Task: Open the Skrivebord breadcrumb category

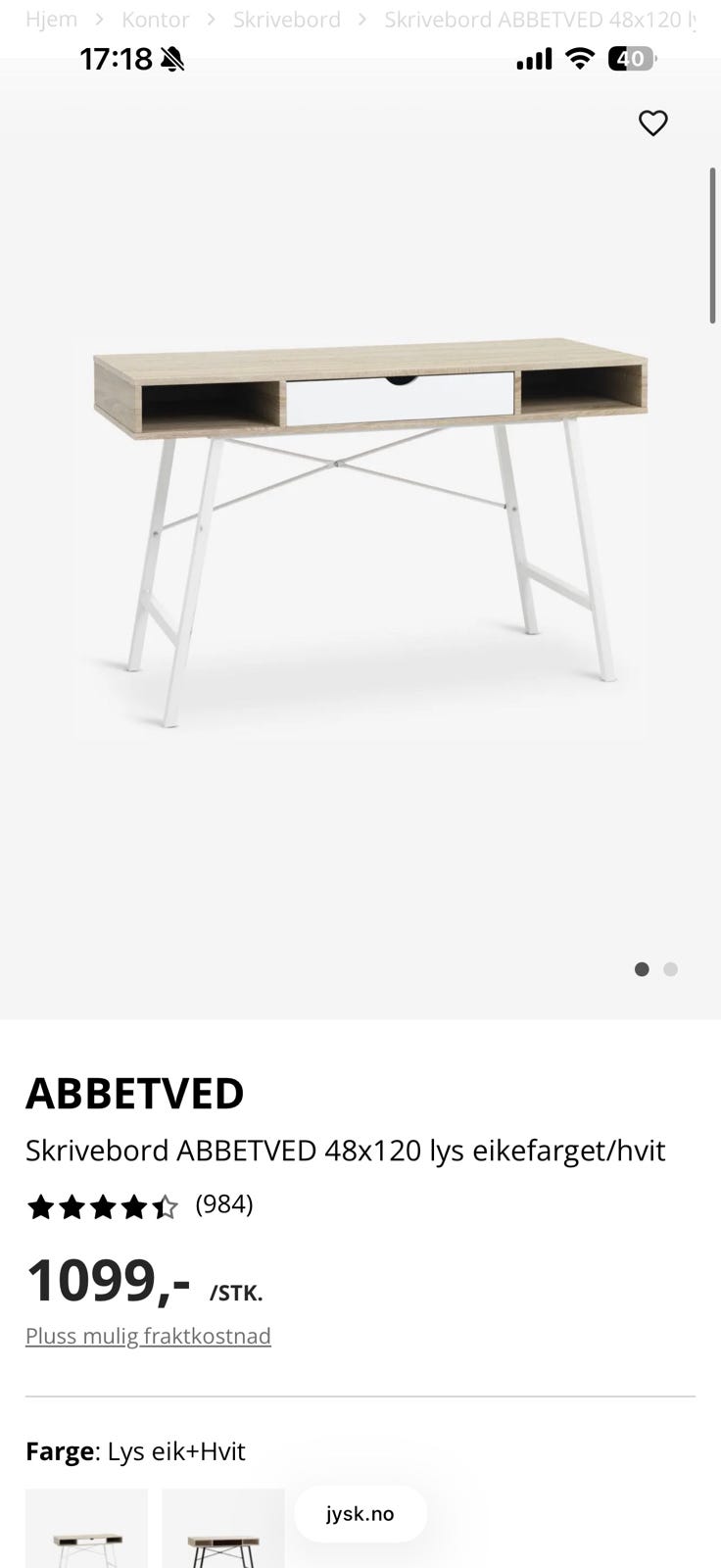Action: [287, 20]
